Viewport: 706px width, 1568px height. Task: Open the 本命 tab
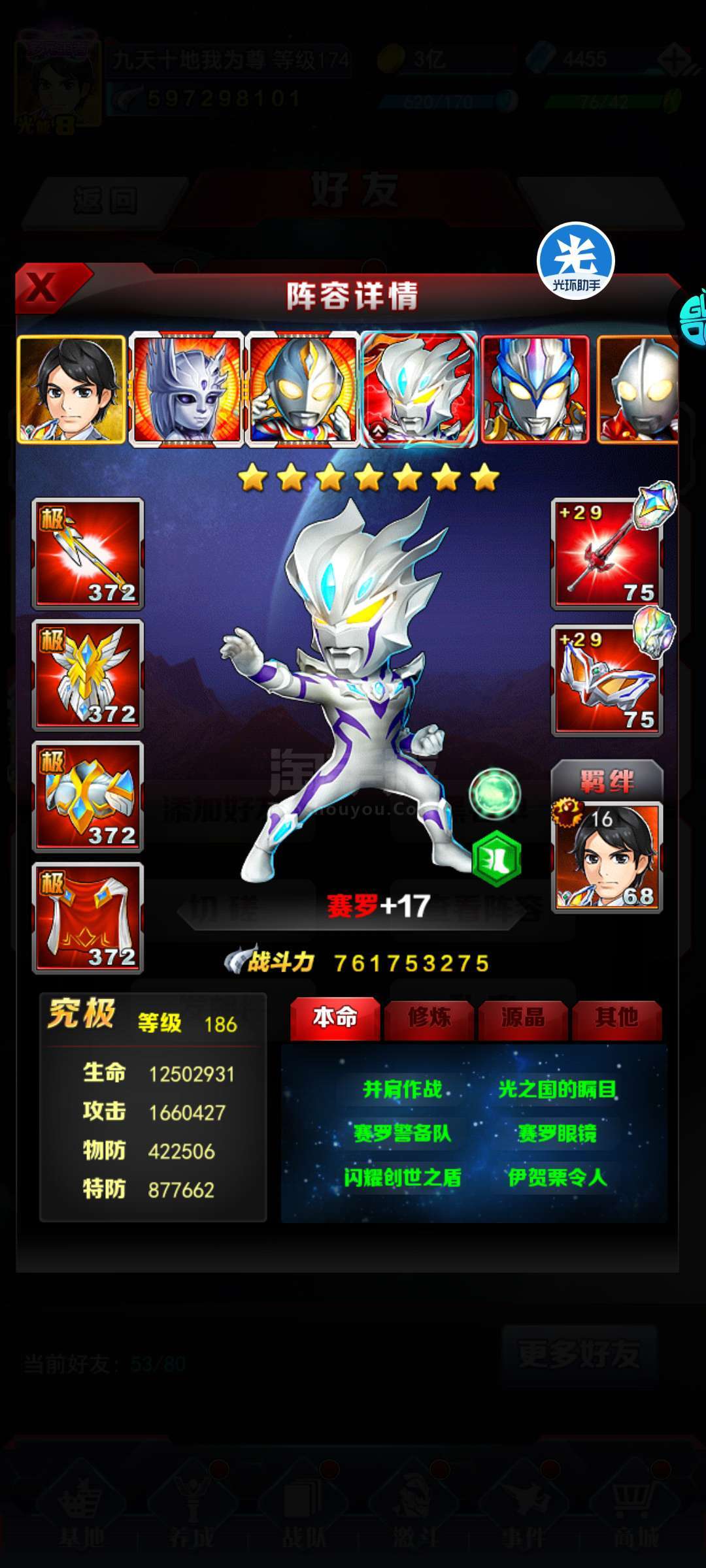pos(335,1018)
